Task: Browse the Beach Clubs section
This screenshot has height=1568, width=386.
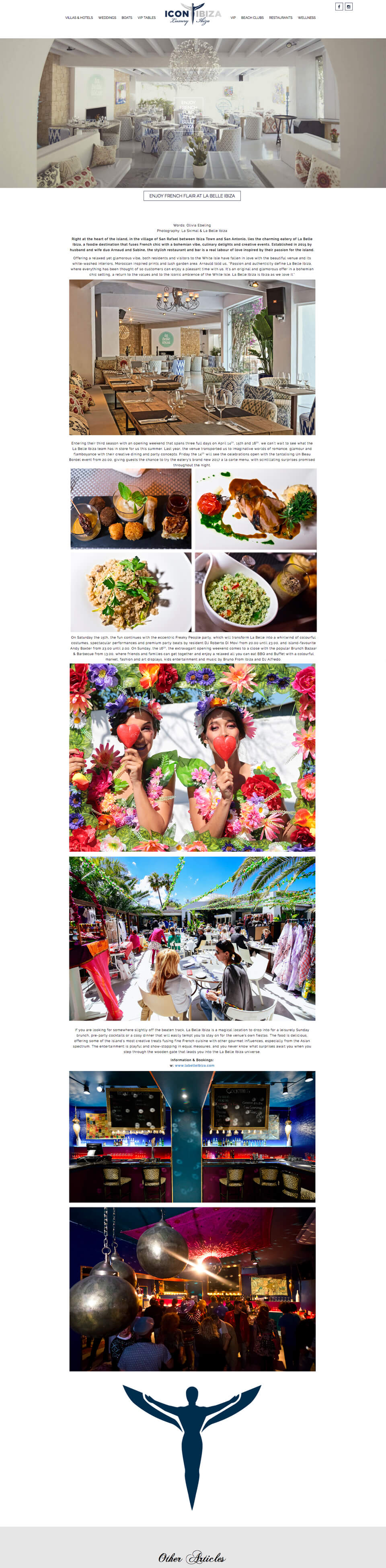Action: click(x=252, y=18)
